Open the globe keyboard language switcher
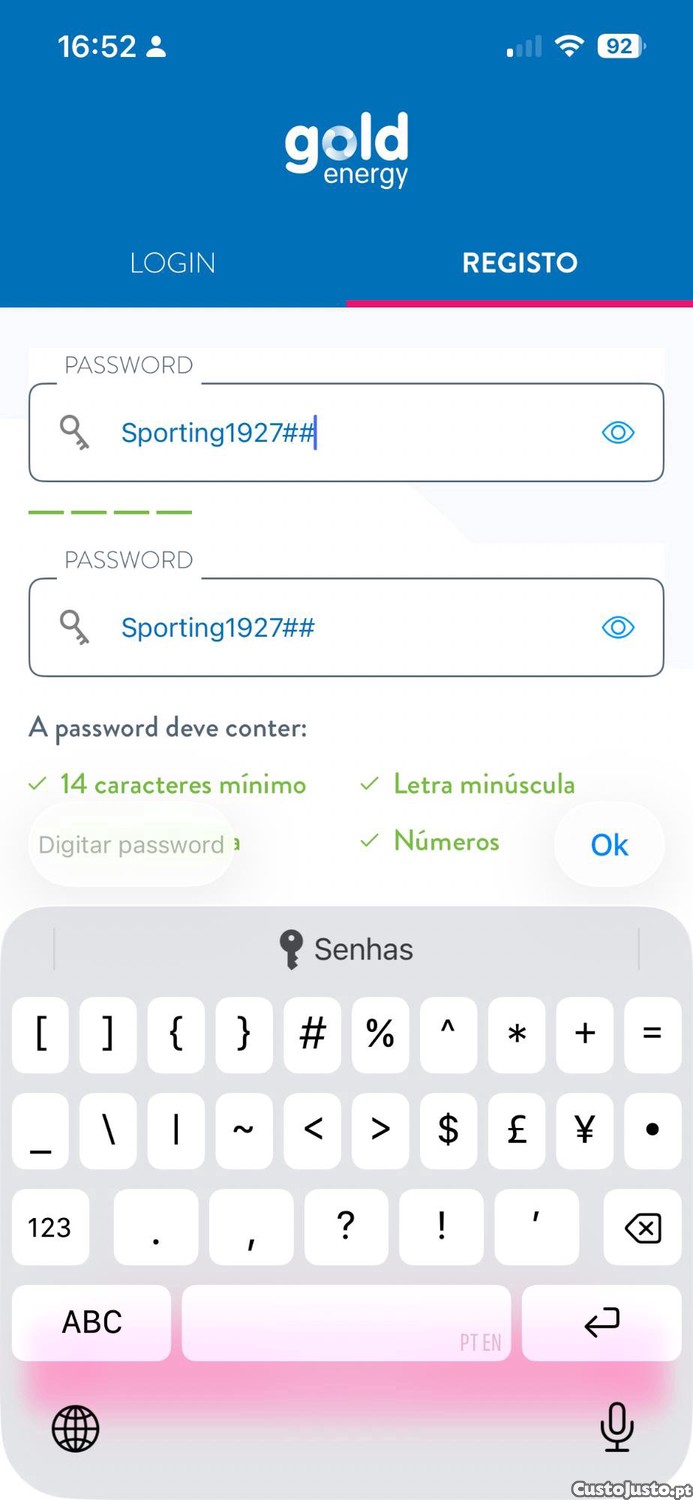693x1500 pixels. click(76, 1427)
